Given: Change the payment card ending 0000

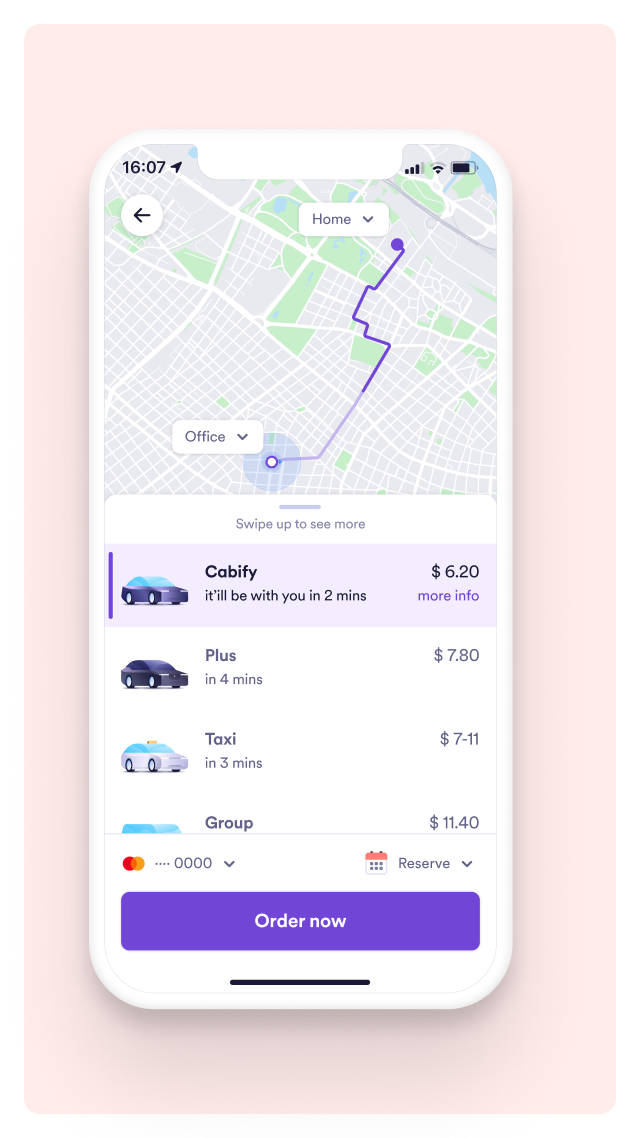Looking at the screenshot, I should point(180,863).
